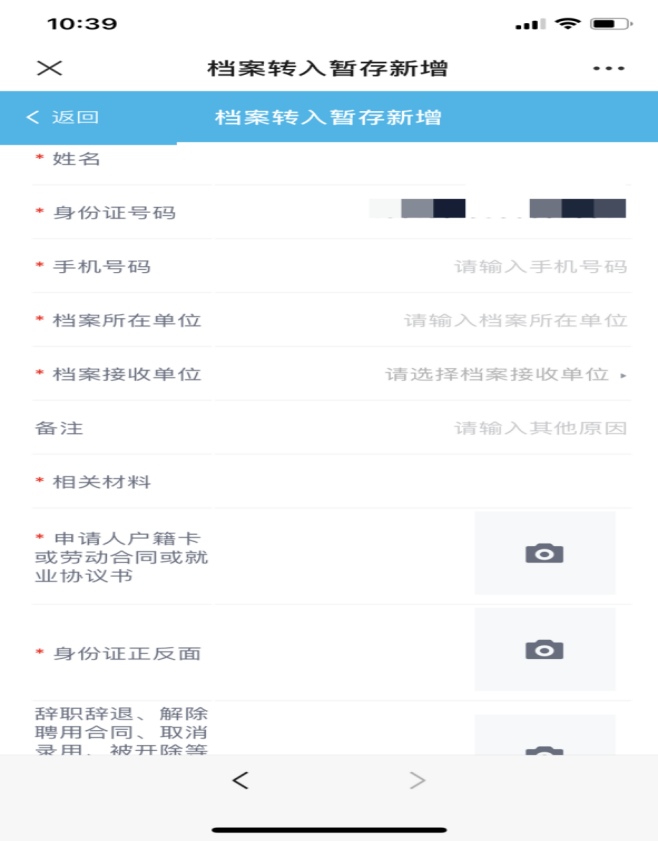Enter phone number in 手机号码 field
This screenshot has height=842, width=658.
[540, 267]
